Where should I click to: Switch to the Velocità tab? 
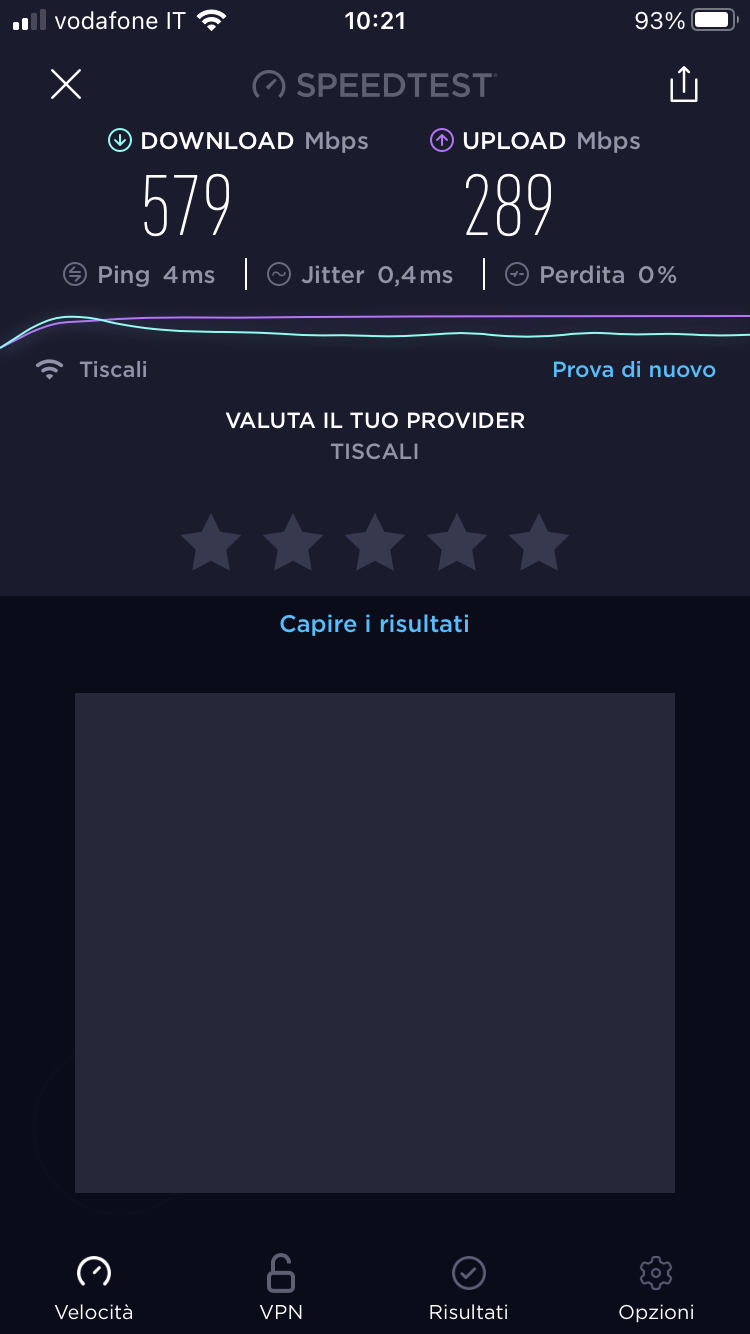[x=94, y=1287]
